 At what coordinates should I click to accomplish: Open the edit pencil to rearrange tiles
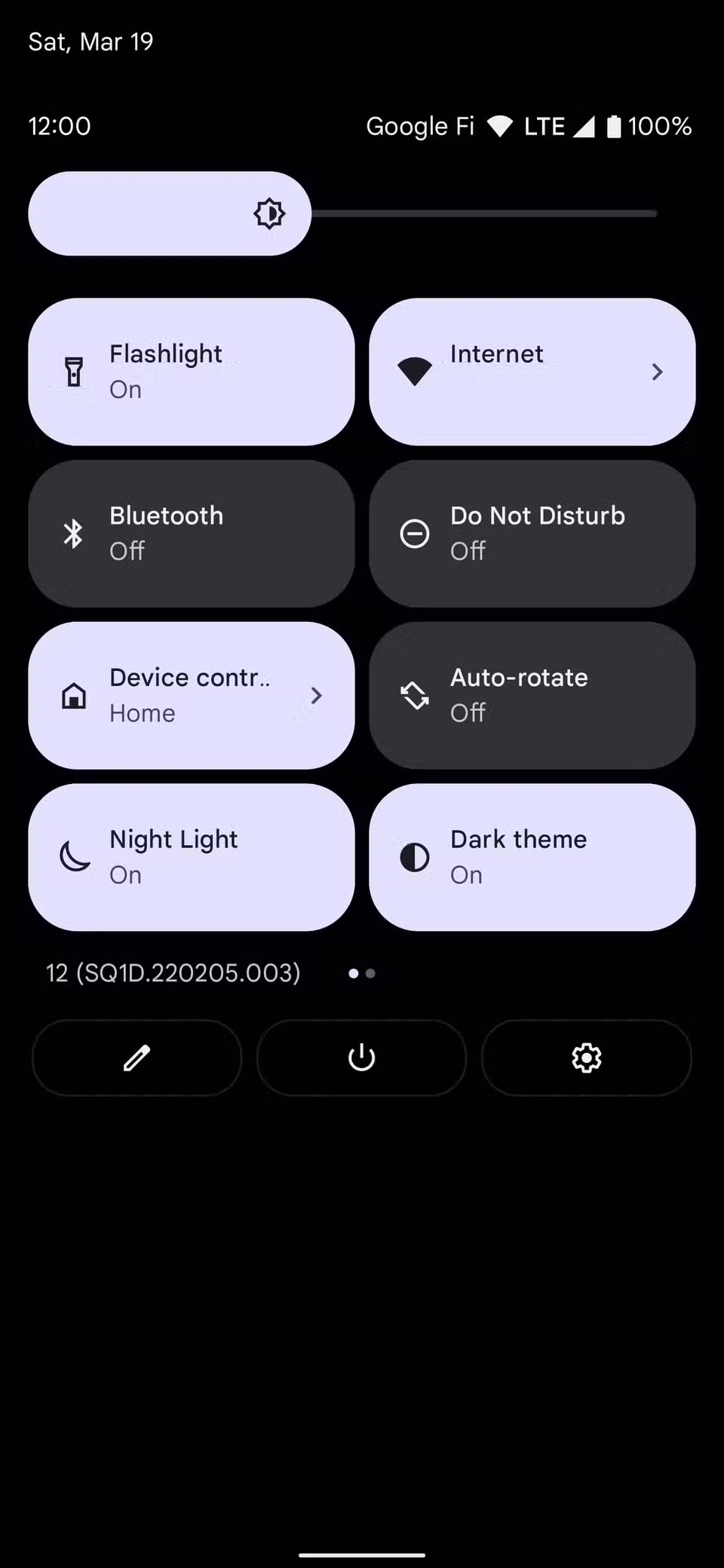pyautogui.click(x=136, y=1058)
